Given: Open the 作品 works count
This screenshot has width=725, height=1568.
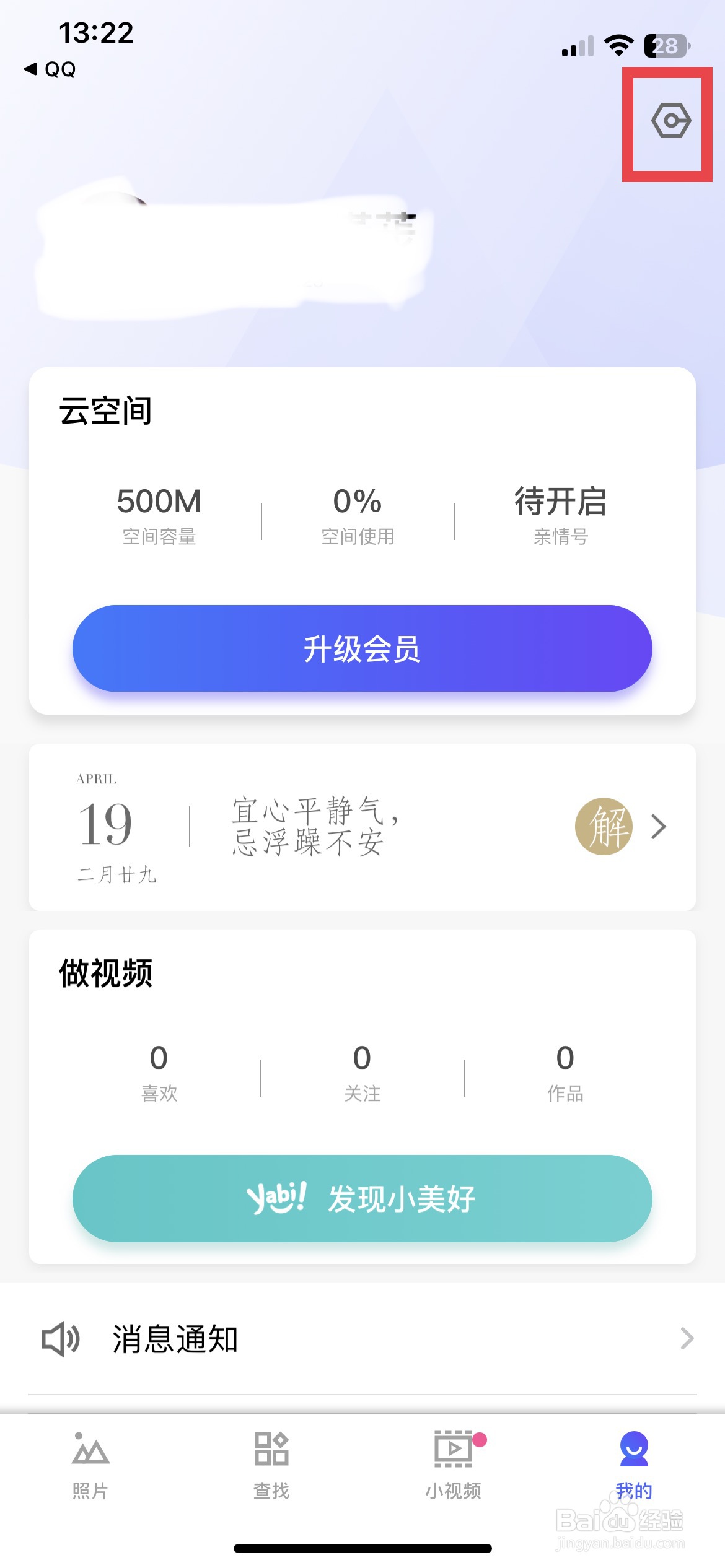Looking at the screenshot, I should click(565, 1071).
